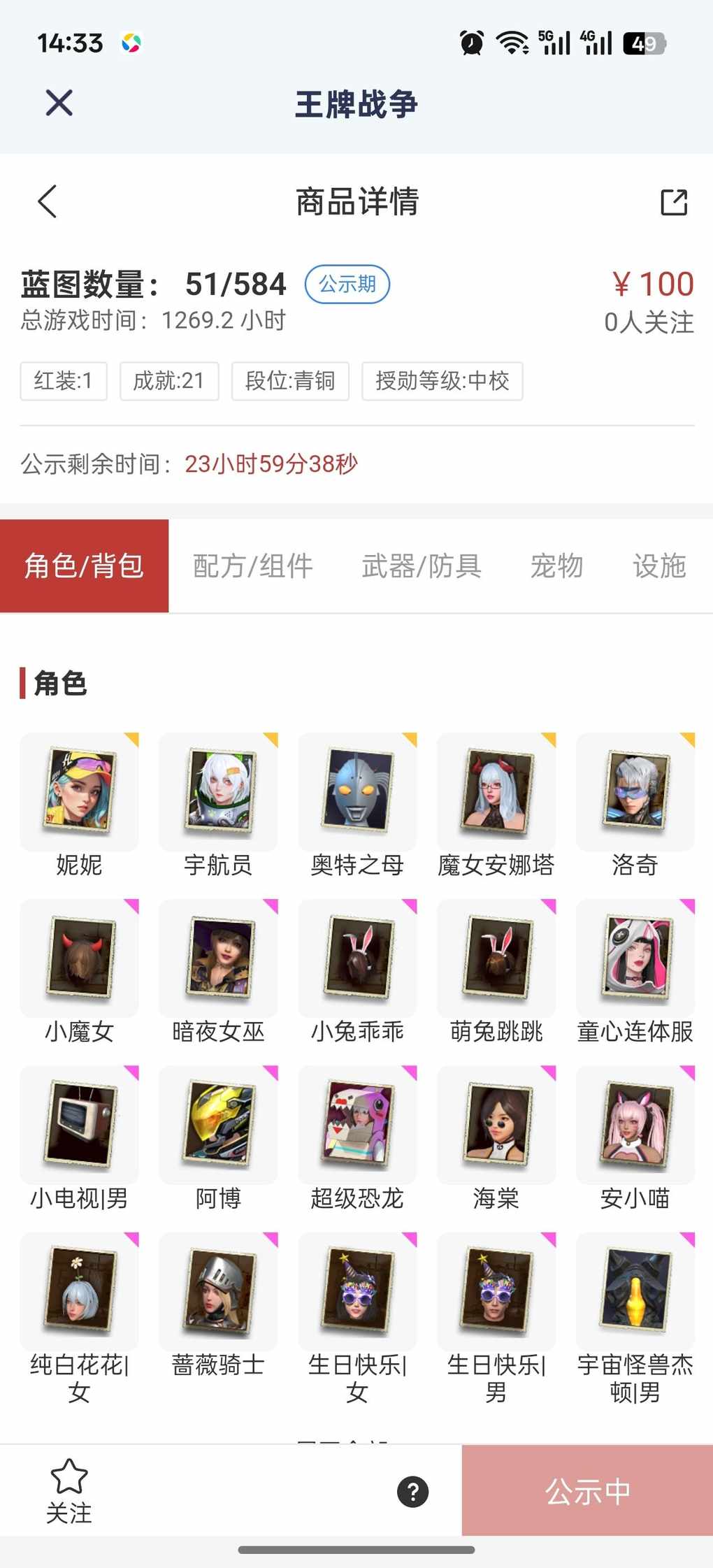This screenshot has height=1568, width=713.
Task: Switch to the 配方/组件 tab
Action: click(x=252, y=566)
